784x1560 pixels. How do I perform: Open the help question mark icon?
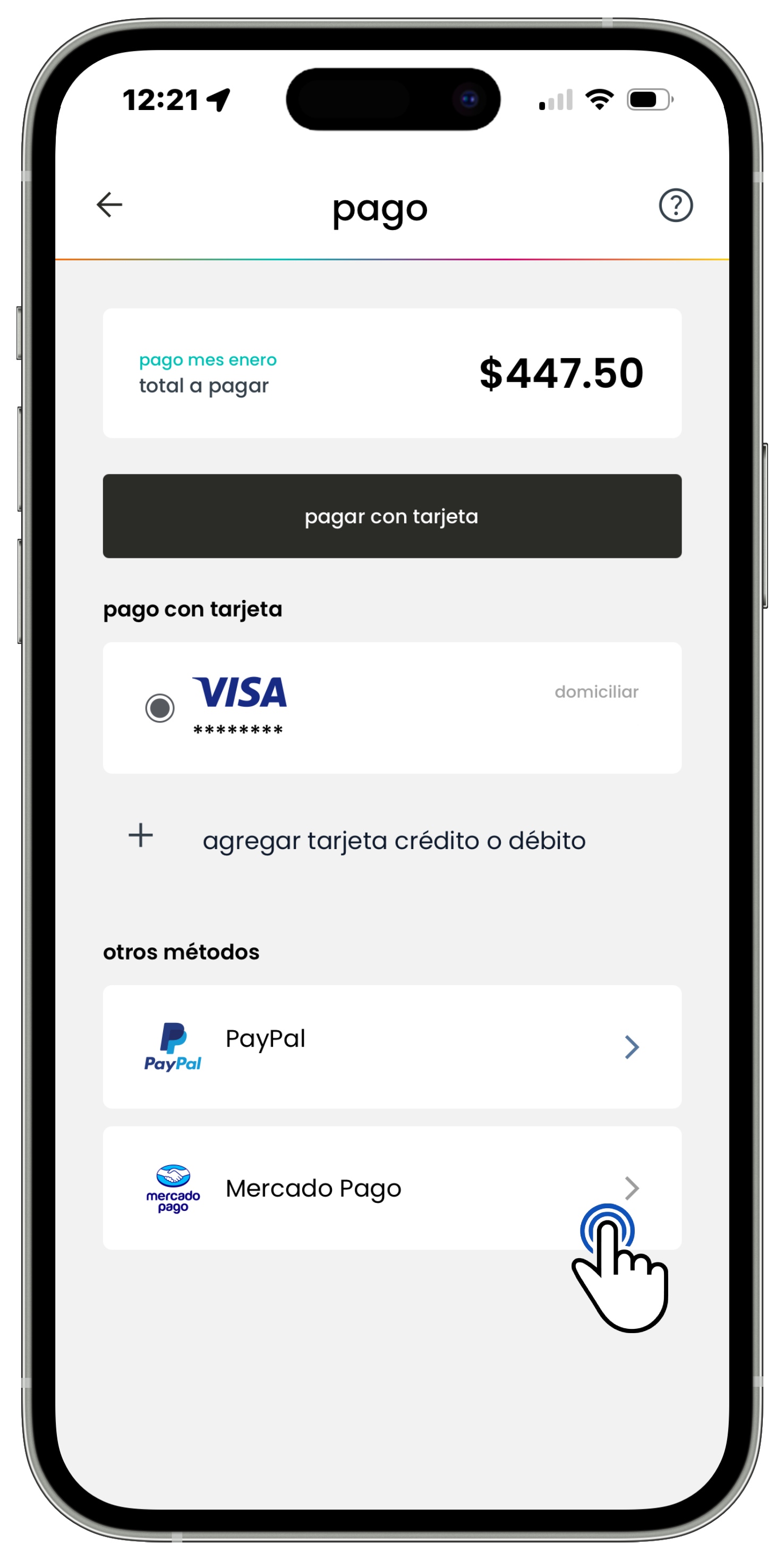coord(676,205)
